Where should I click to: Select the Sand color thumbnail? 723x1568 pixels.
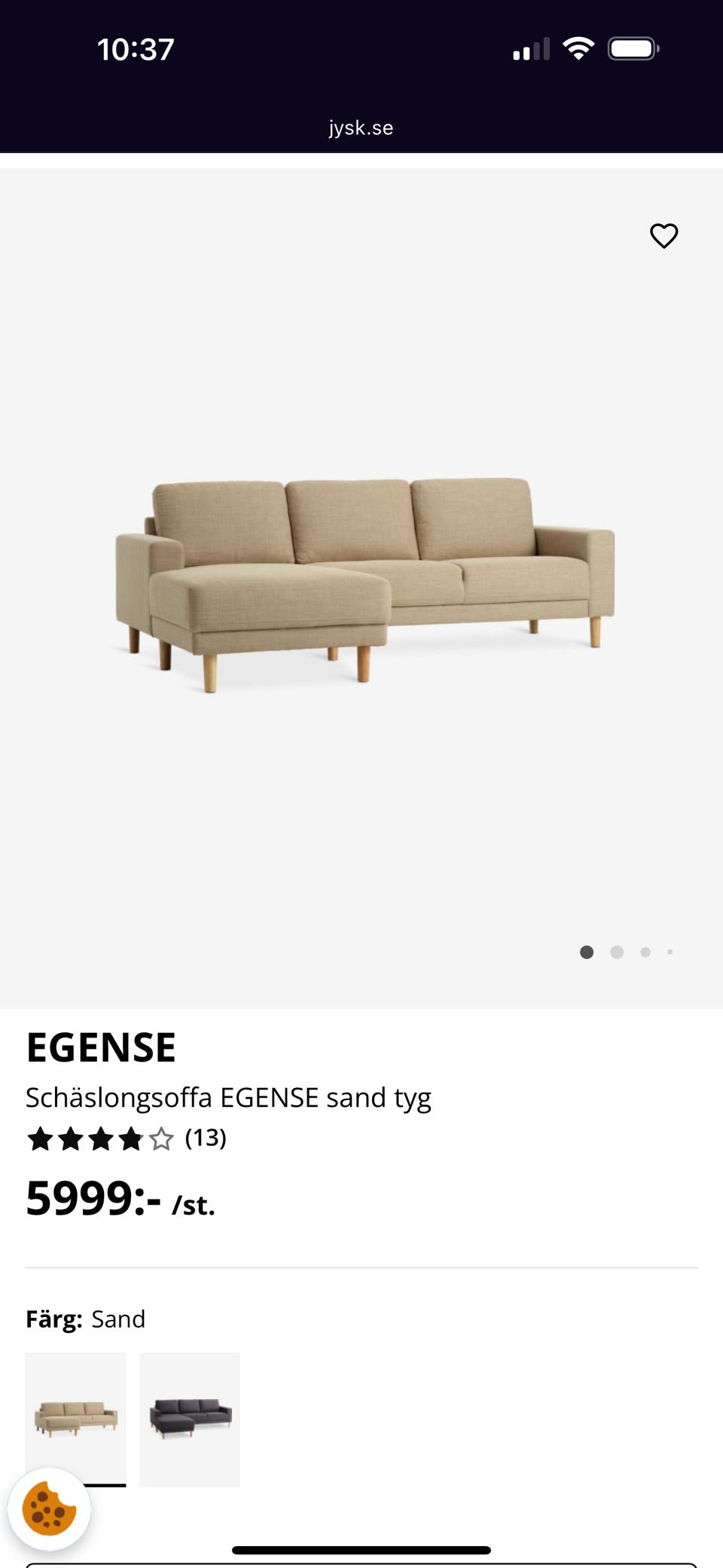76,1420
